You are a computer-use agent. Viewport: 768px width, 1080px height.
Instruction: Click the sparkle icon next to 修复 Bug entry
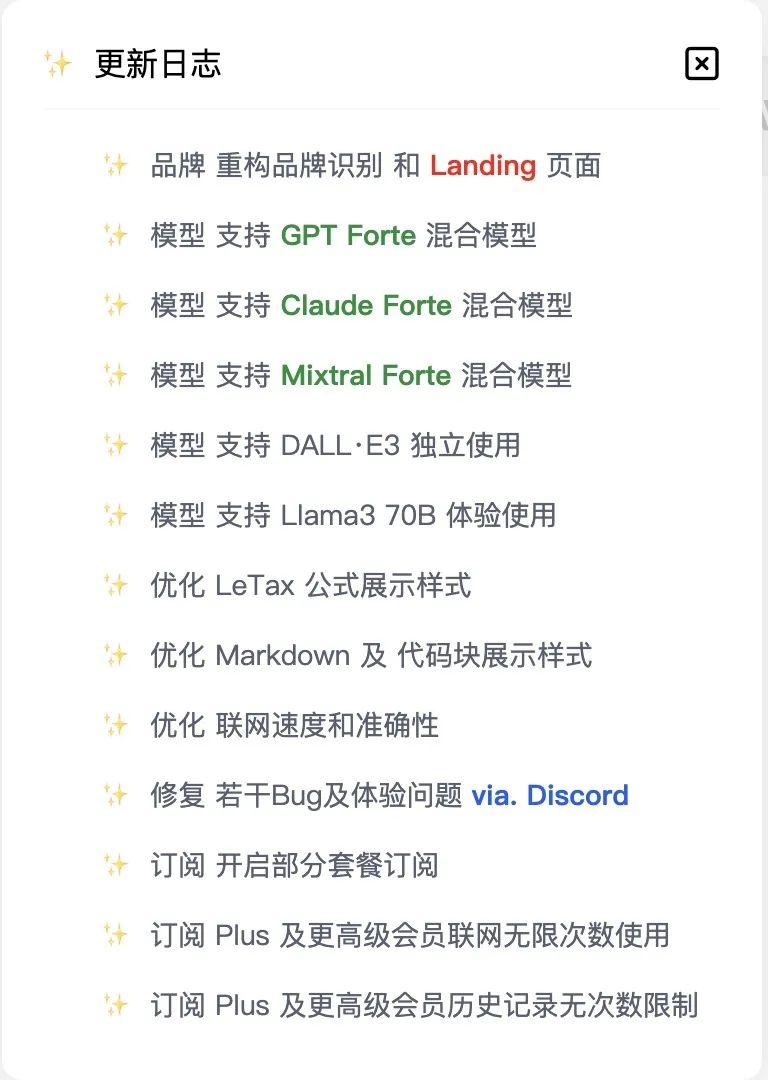118,796
